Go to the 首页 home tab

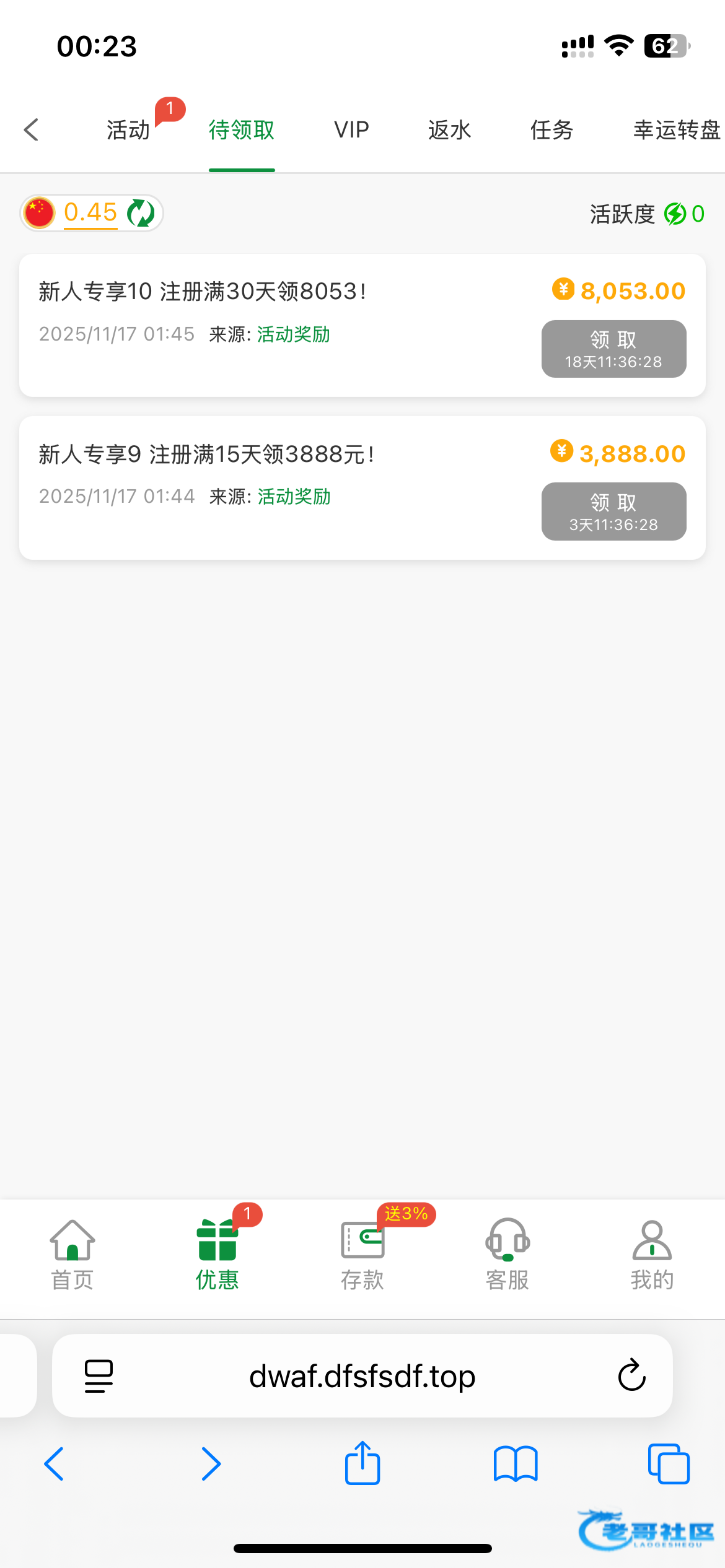72,1255
